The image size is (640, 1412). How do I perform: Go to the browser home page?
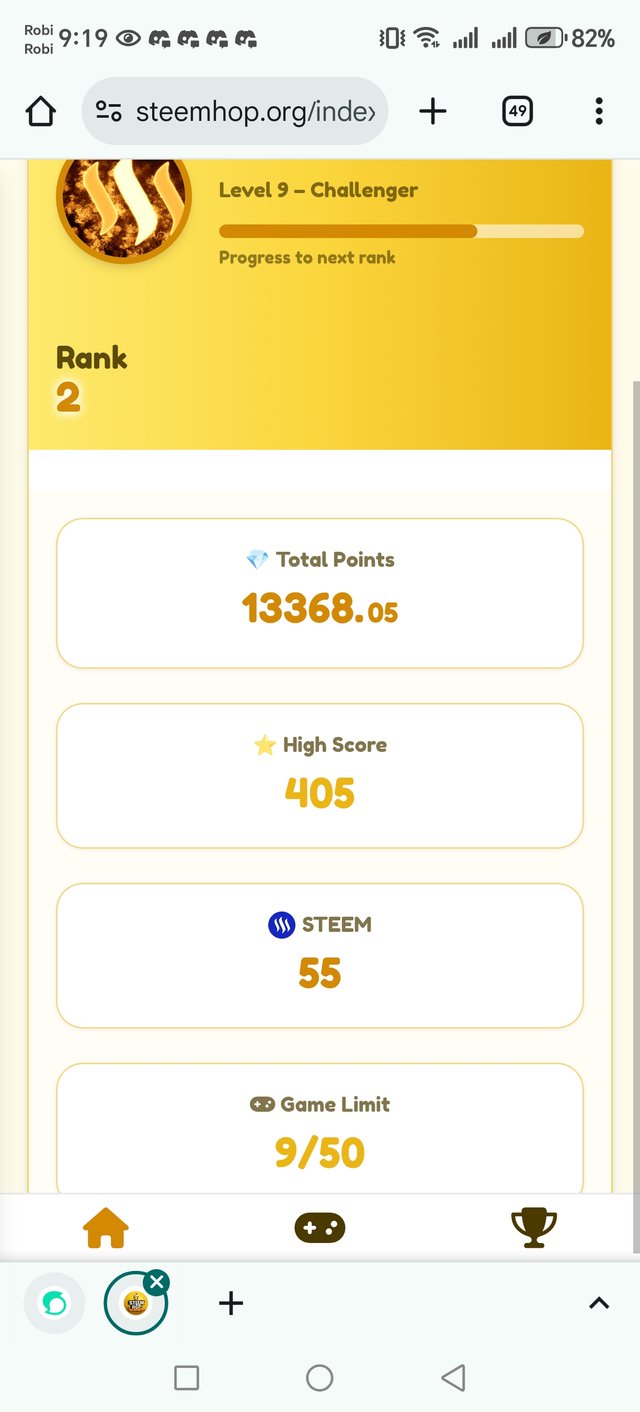[41, 111]
